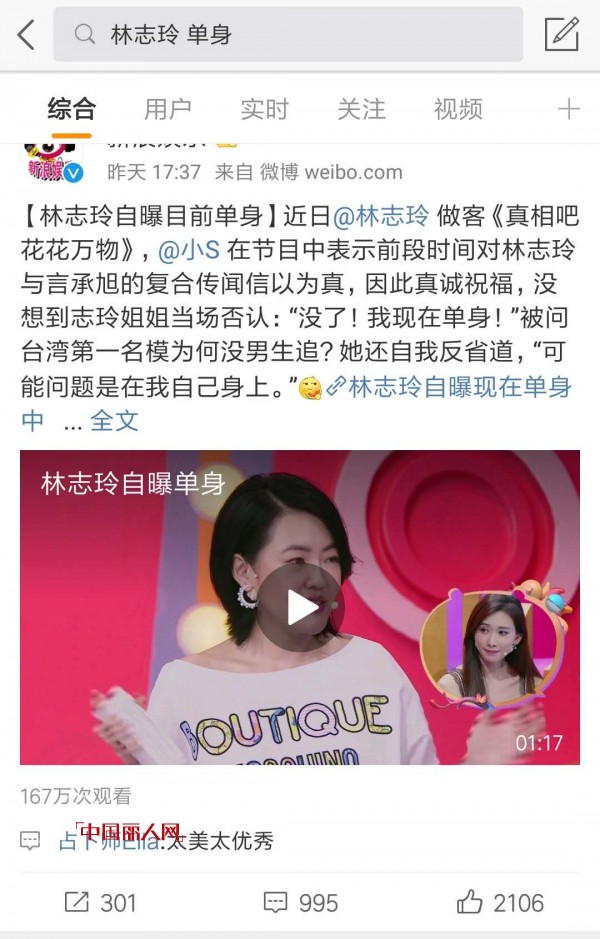Expand the post with 全文
The width and height of the screenshot is (600, 939).
click(114, 421)
